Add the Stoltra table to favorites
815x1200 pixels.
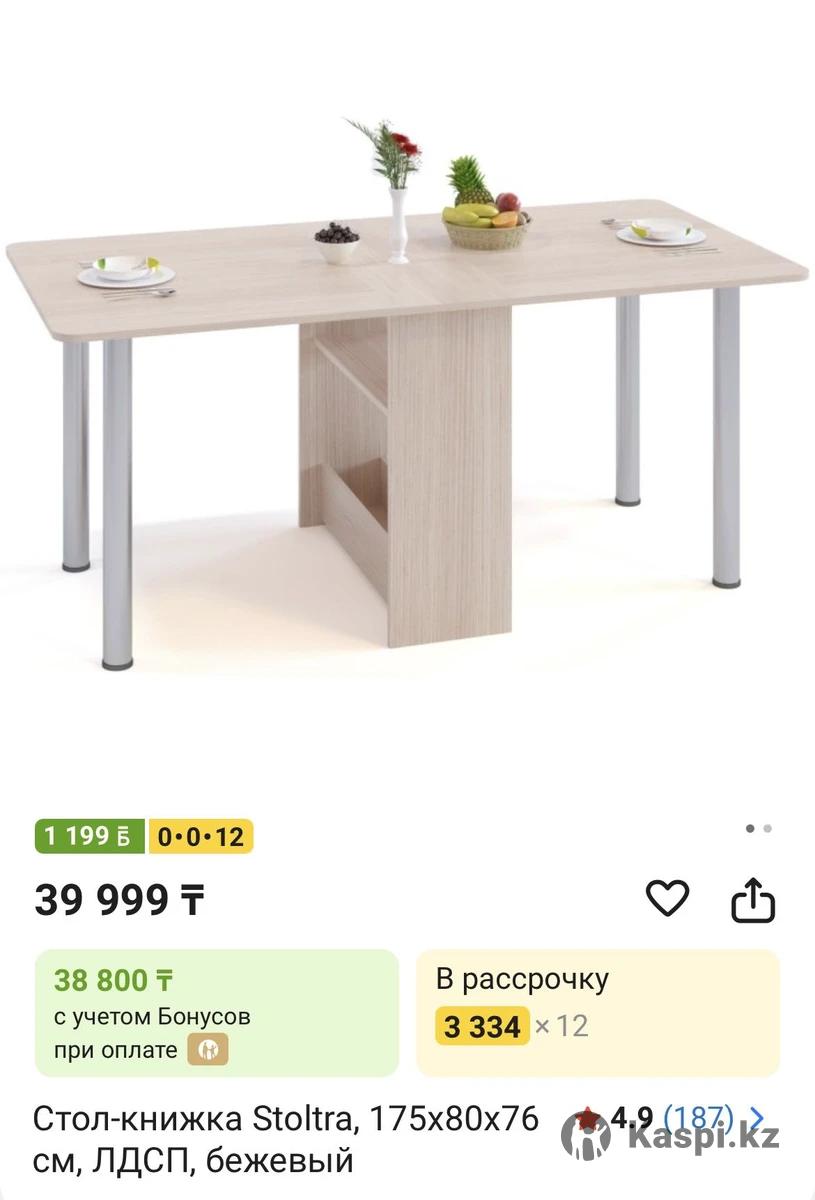(667, 898)
